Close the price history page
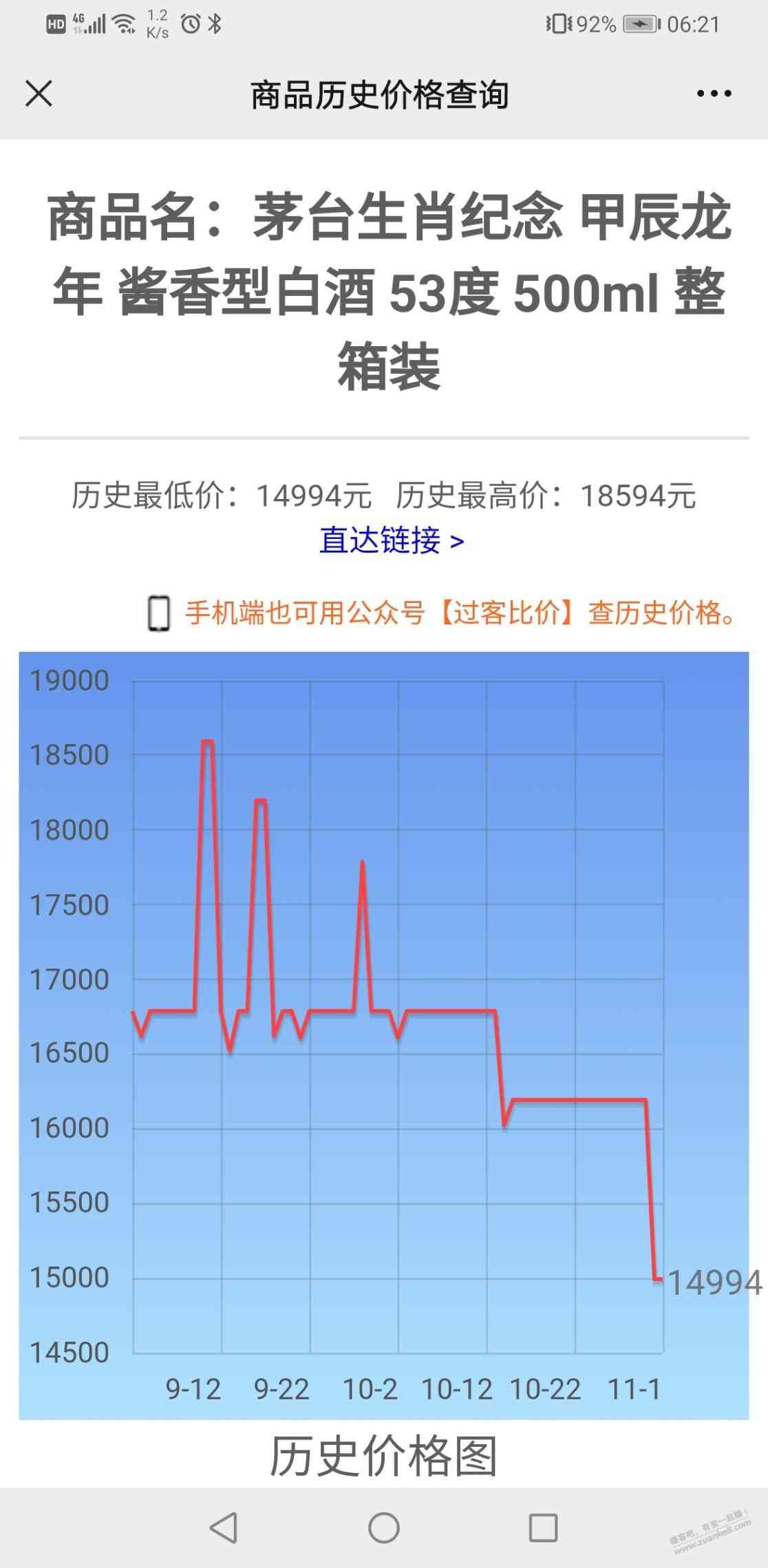Screen dimensions: 768x1568 click(39, 94)
